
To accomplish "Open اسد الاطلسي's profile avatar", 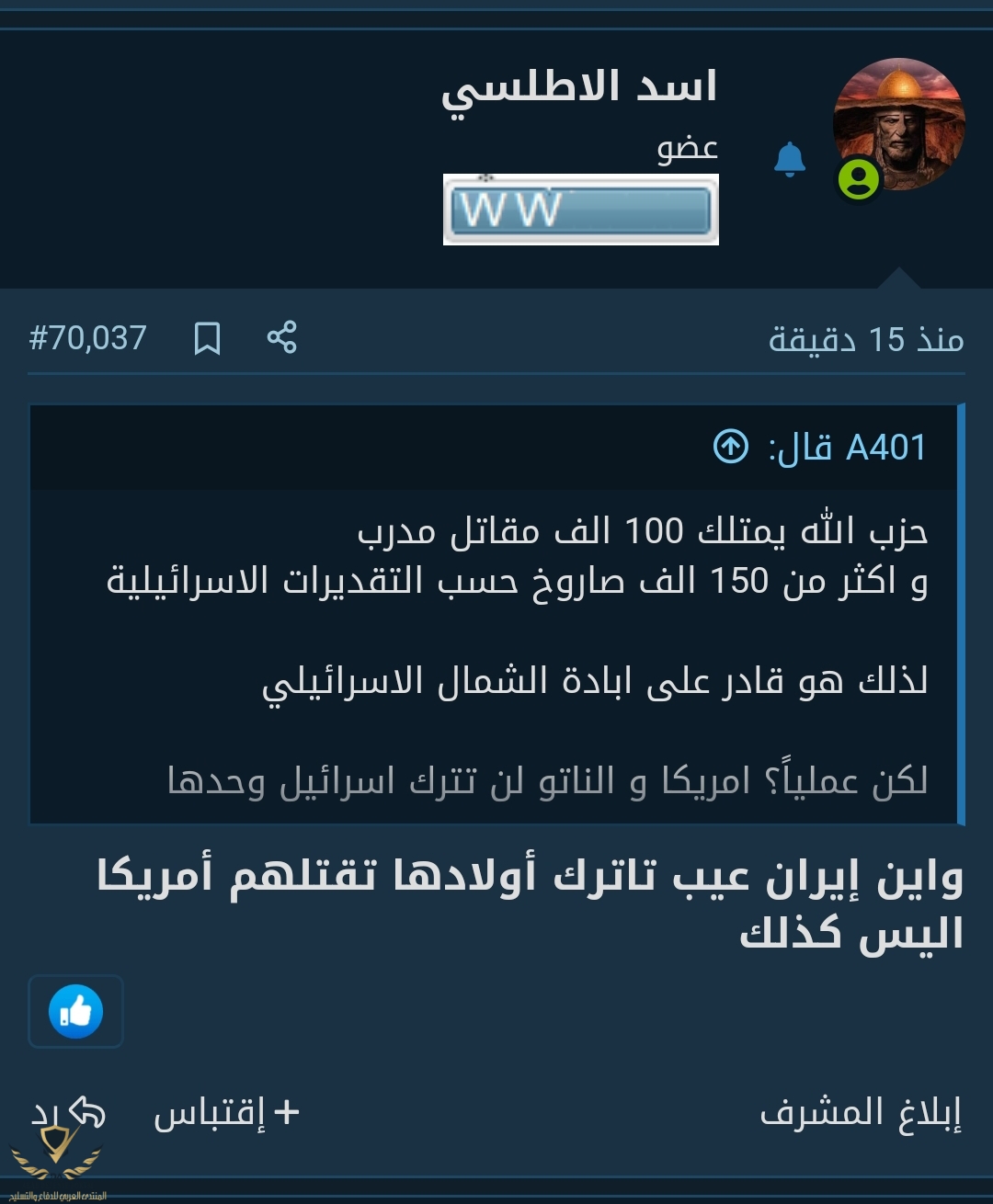I will pos(898,125).
